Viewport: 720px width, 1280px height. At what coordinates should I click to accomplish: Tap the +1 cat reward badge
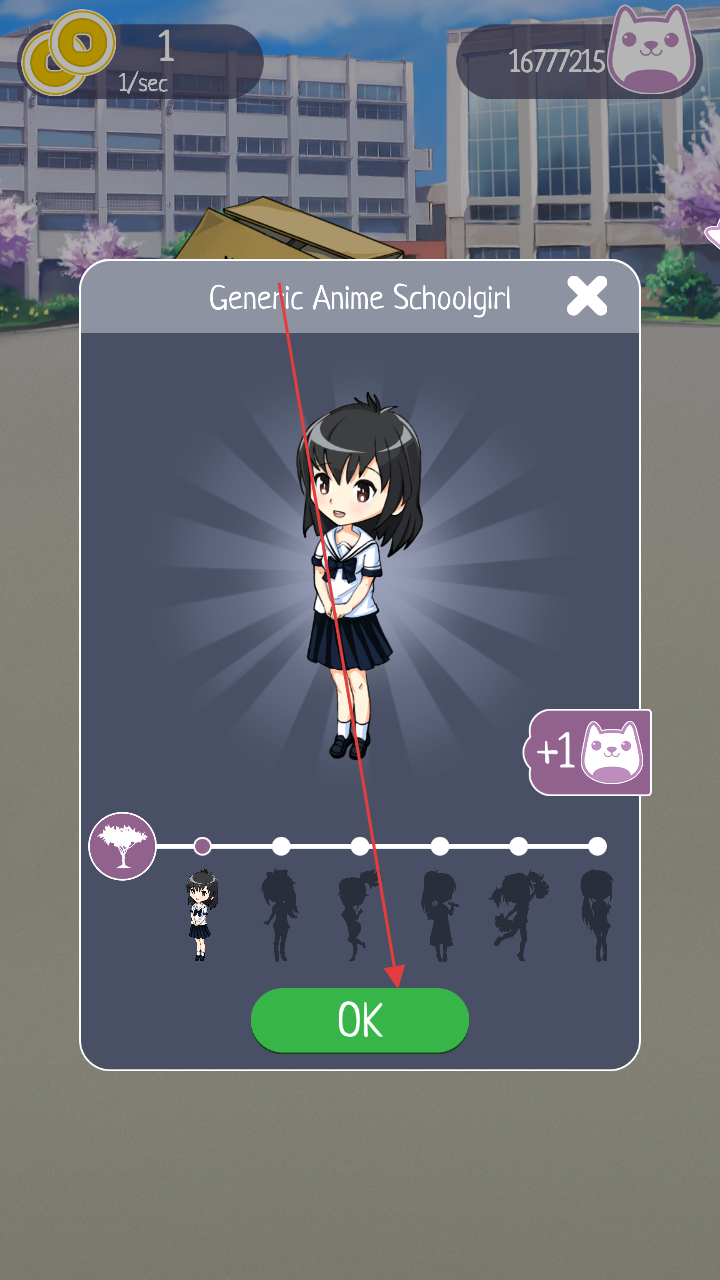[x=590, y=753]
